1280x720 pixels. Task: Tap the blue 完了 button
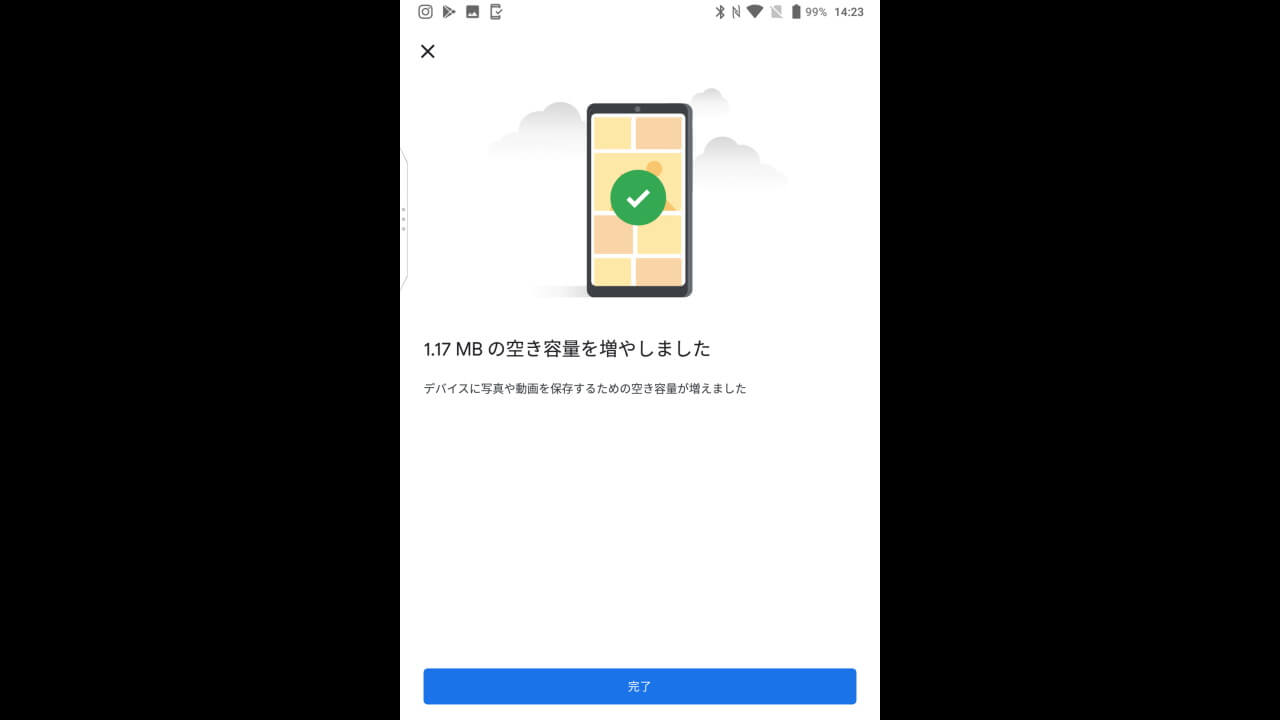point(639,686)
